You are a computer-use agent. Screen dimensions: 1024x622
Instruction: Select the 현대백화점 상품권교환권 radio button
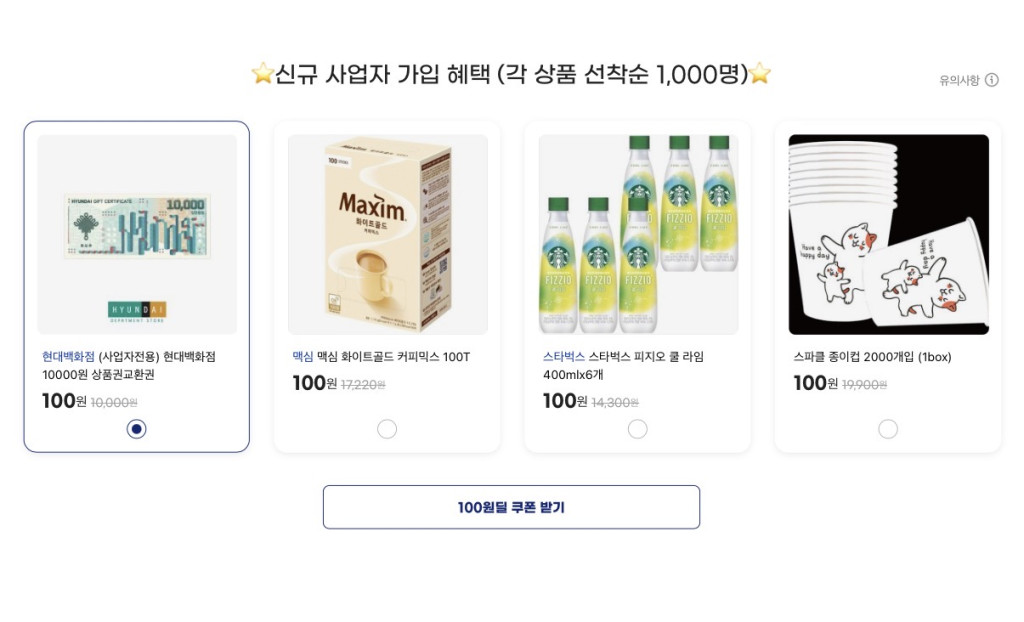pyautogui.click(x=137, y=429)
